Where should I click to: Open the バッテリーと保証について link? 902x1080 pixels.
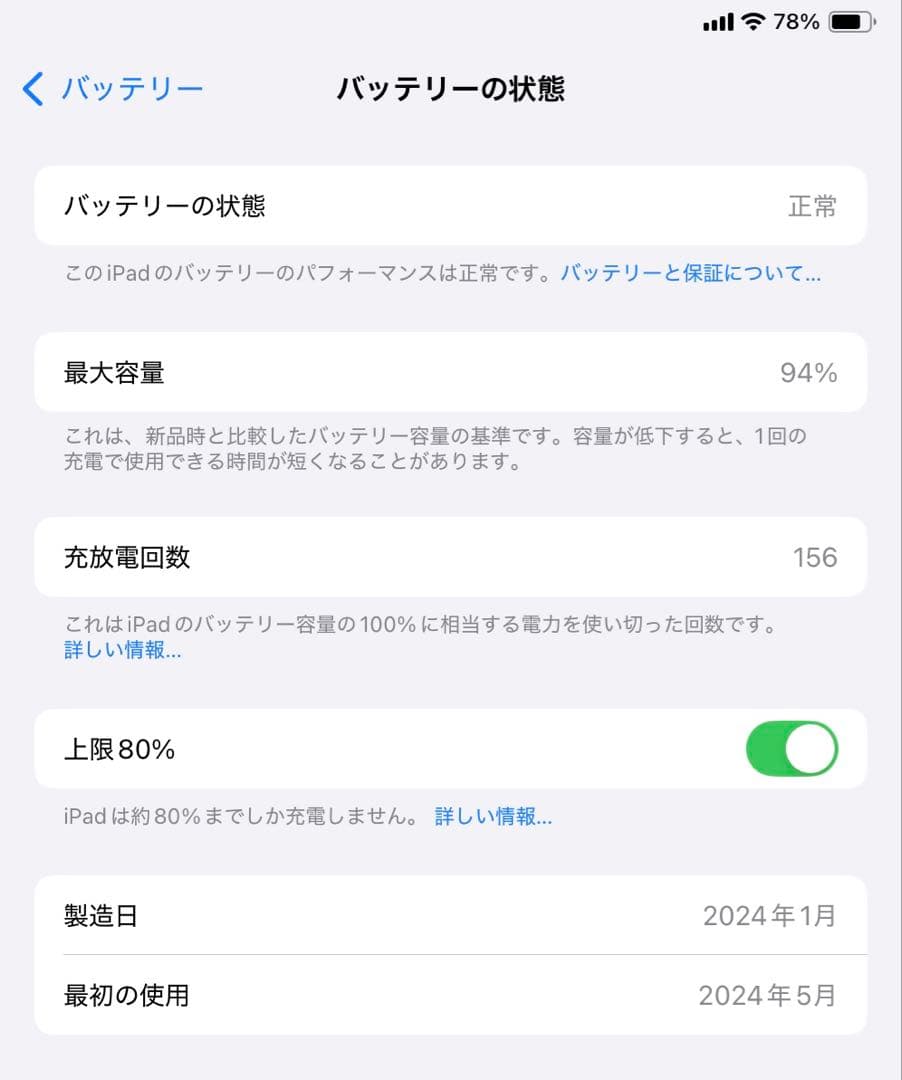692,272
